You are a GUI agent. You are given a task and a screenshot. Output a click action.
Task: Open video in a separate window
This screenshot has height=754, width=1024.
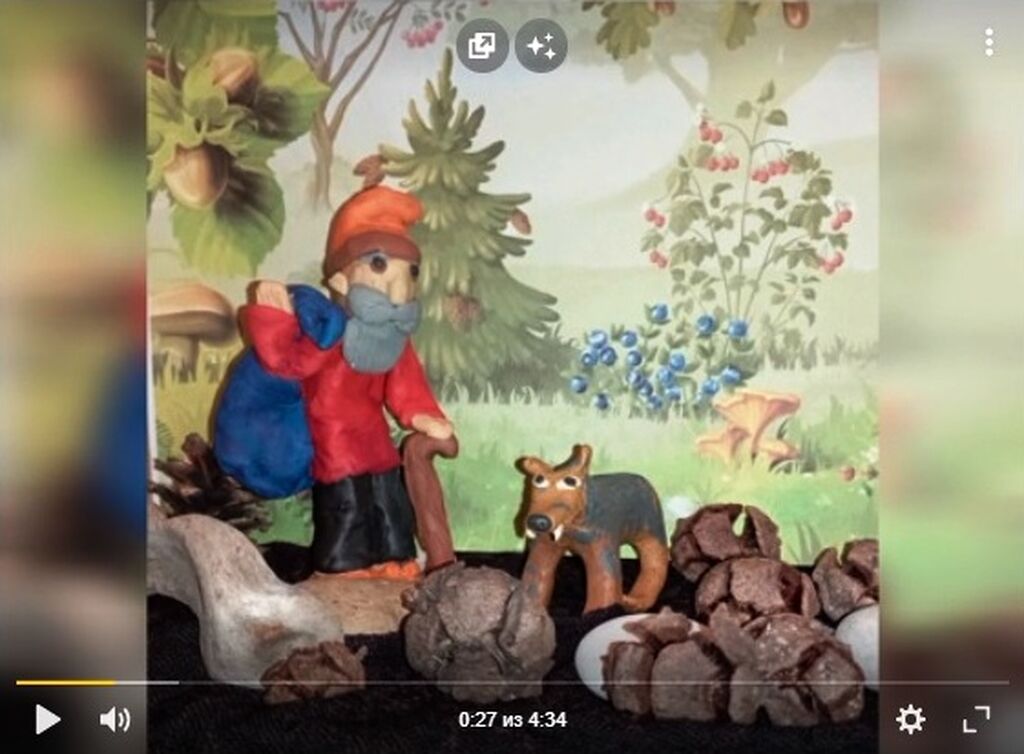point(482,46)
